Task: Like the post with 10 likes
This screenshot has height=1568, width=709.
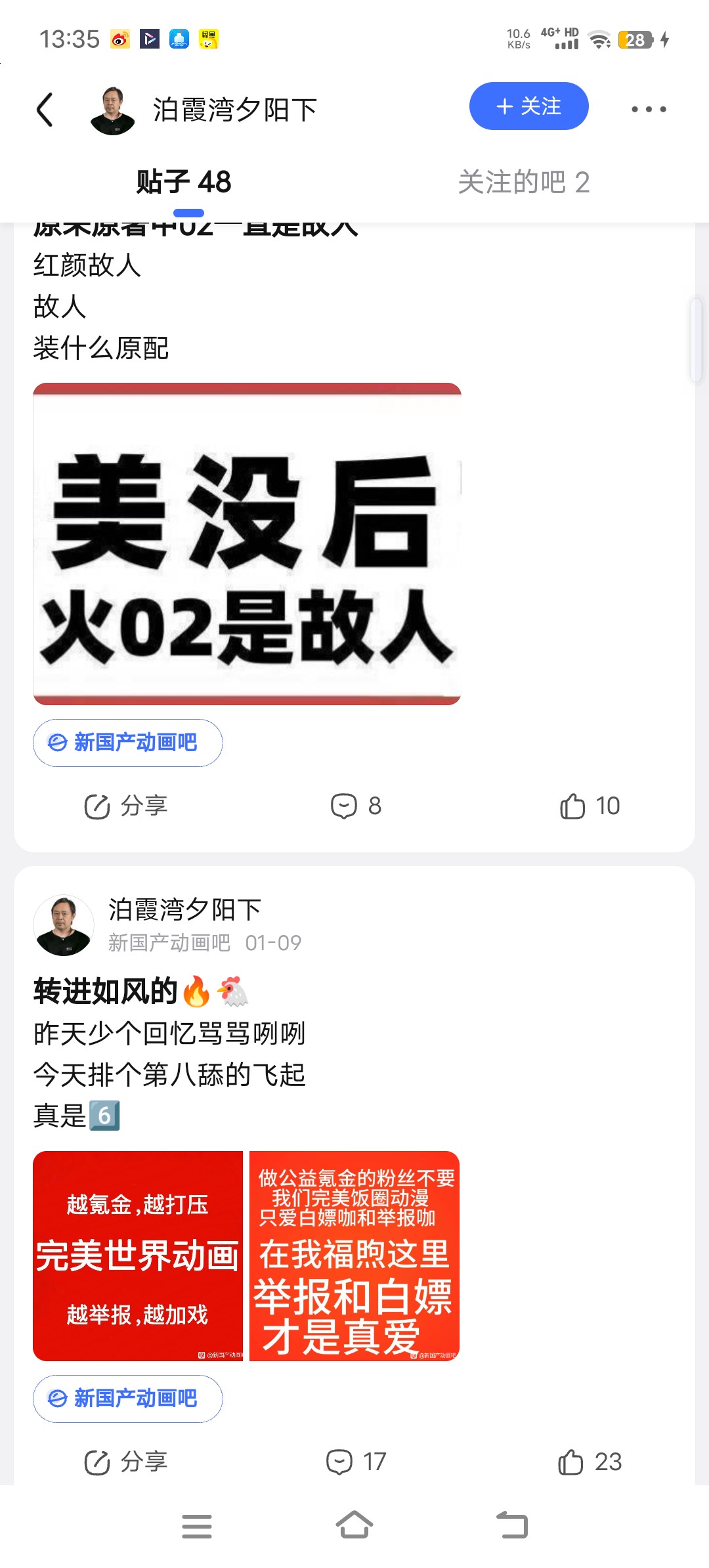Action: [590, 806]
